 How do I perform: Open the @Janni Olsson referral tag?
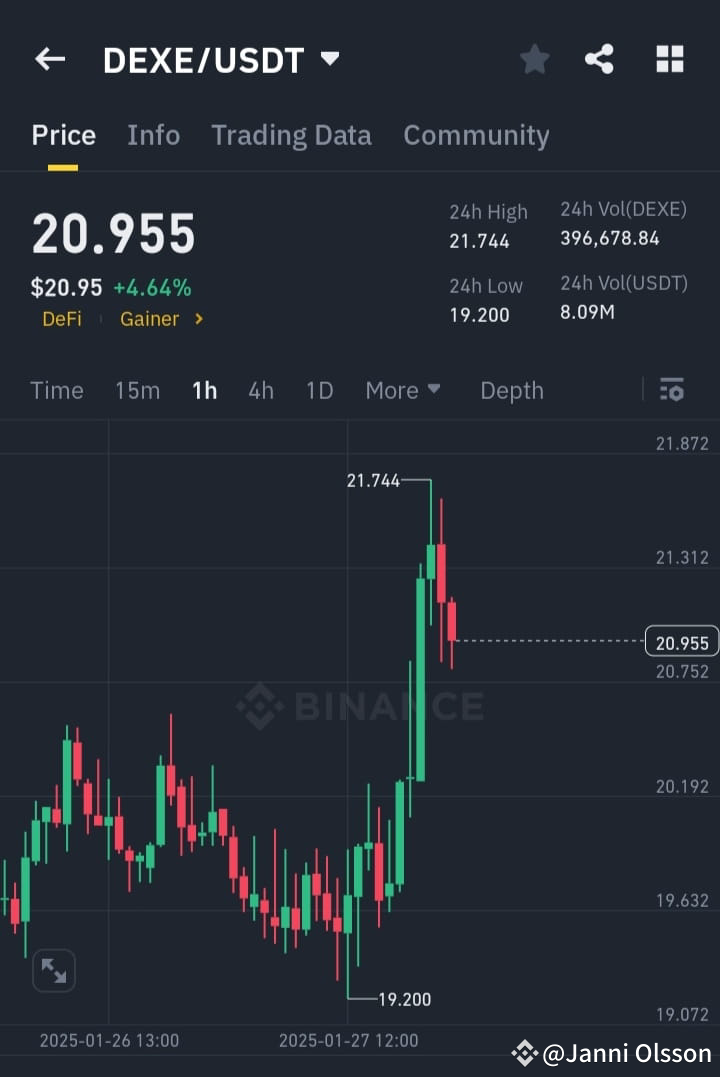click(611, 1053)
